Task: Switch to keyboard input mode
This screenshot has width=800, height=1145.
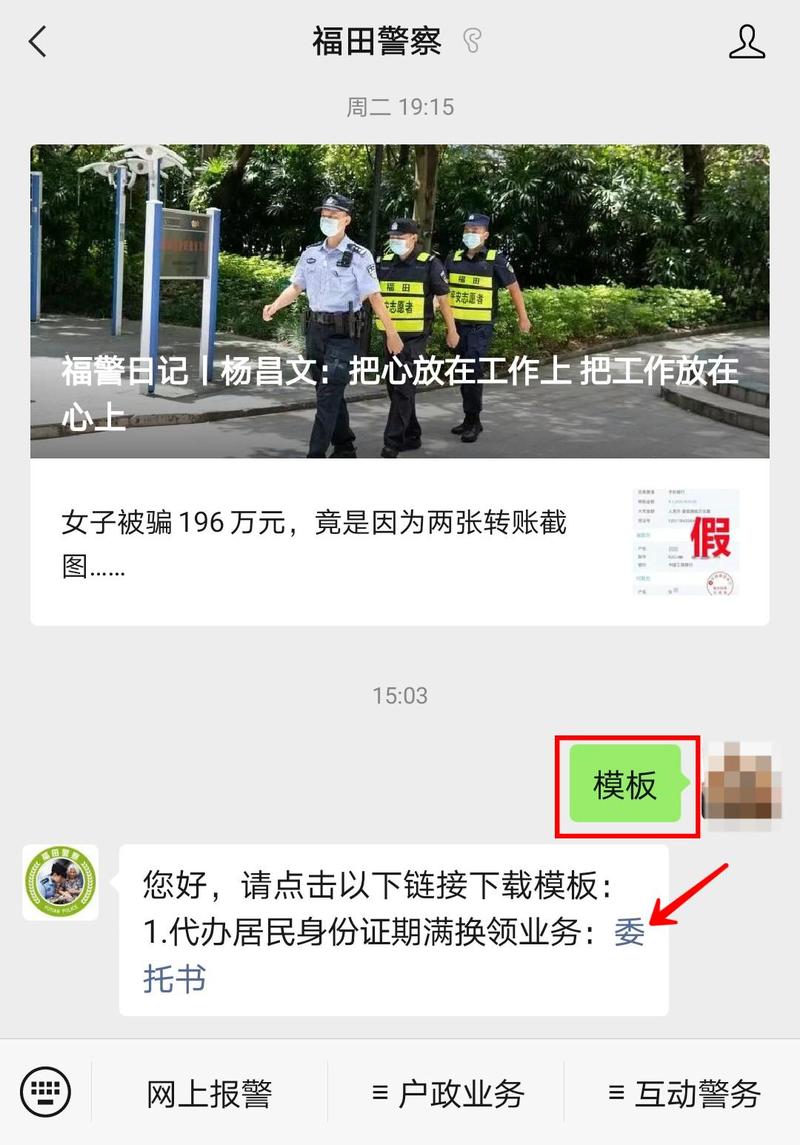Action: (46, 1093)
